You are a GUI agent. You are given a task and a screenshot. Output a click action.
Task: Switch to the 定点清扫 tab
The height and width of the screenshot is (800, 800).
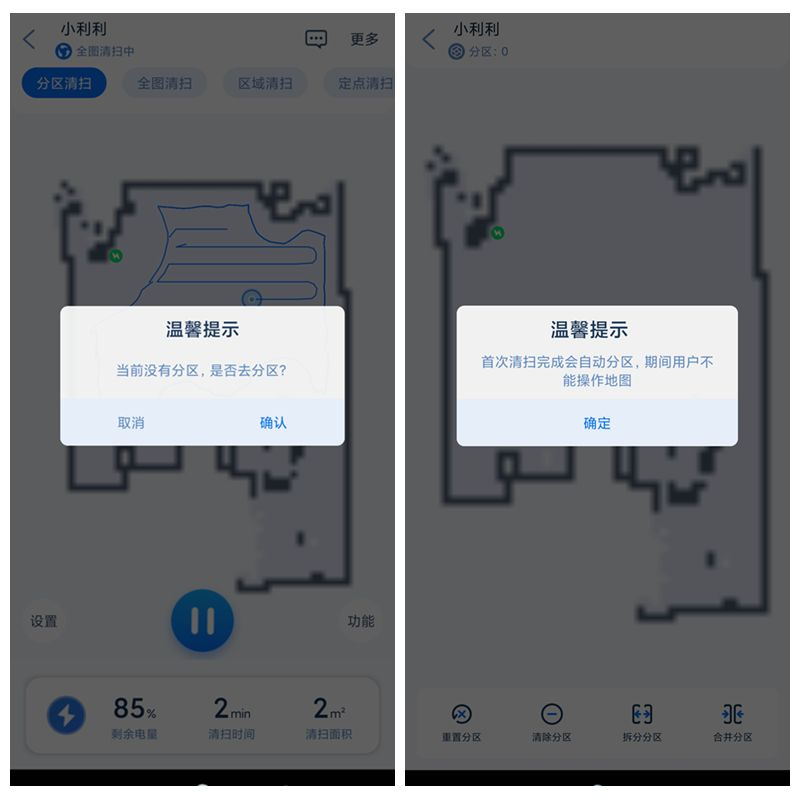(363, 83)
